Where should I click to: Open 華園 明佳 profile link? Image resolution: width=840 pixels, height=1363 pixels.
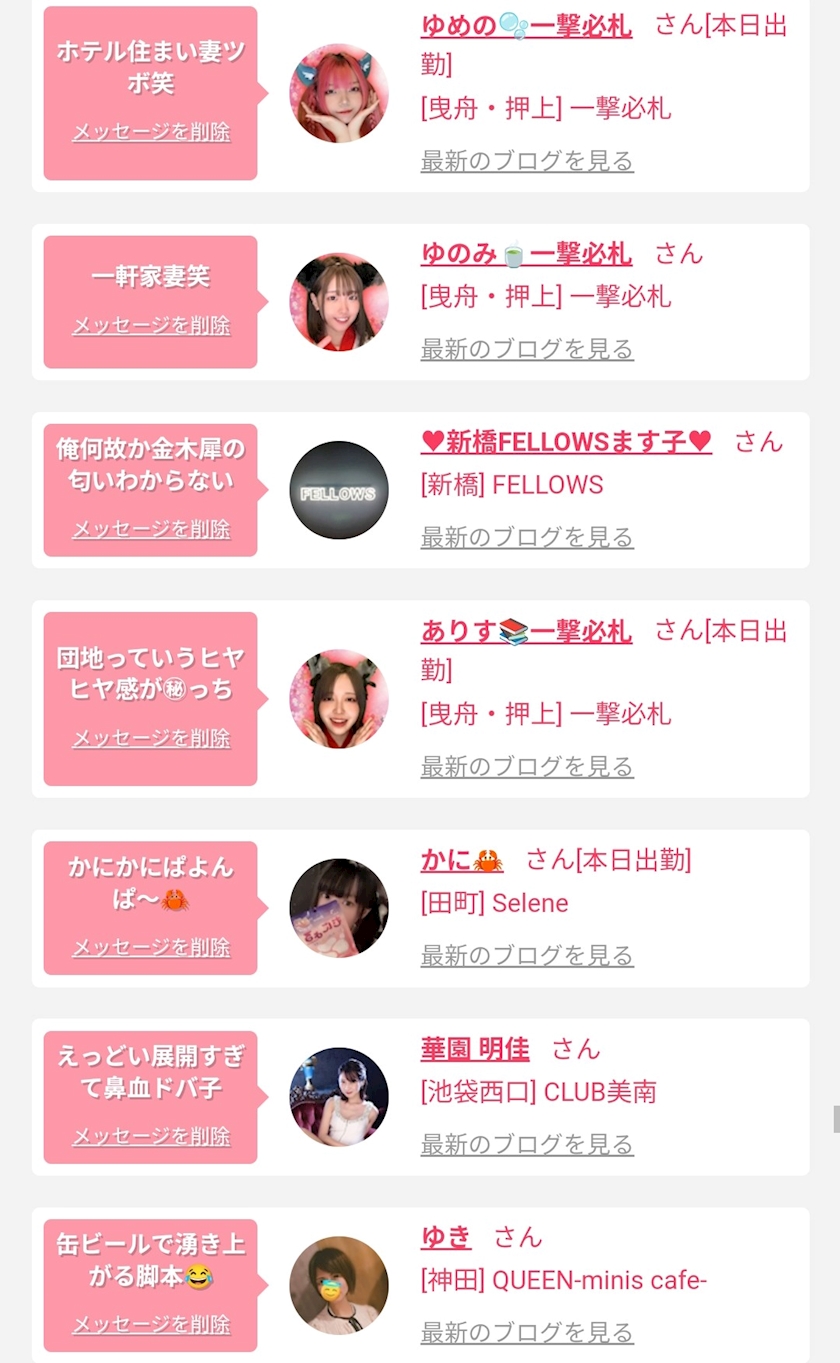[475, 1049]
